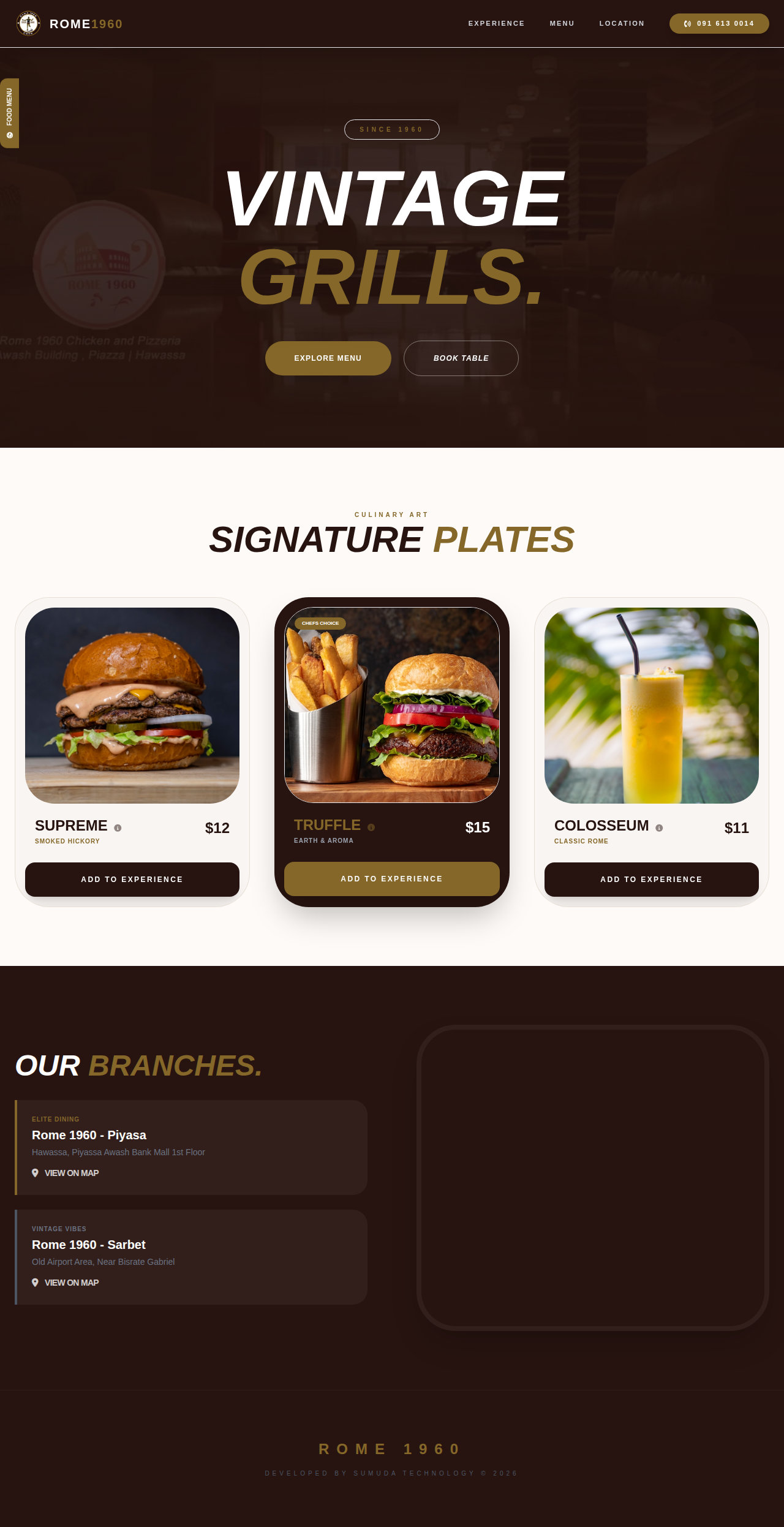The width and height of the screenshot is (784, 1527).
Task: Click the info icon beside SUPREME
Action: [118, 826]
